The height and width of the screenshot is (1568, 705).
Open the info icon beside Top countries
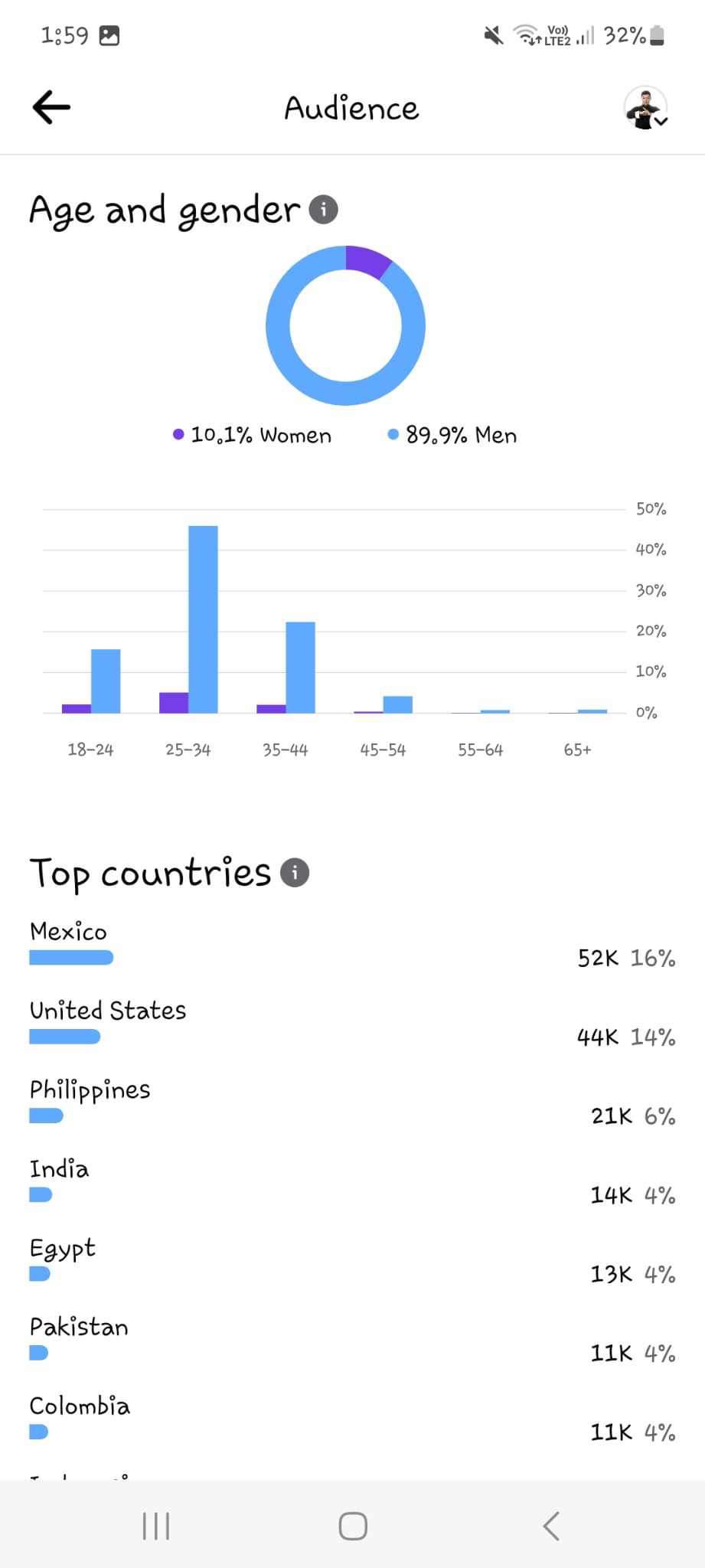point(295,873)
